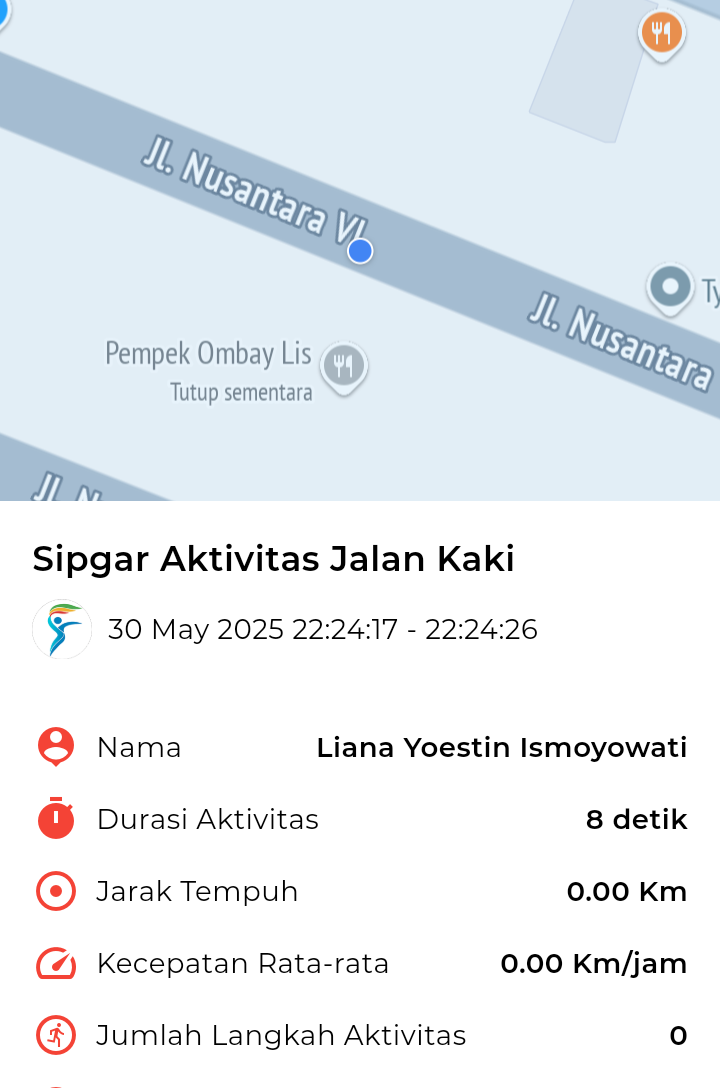Image resolution: width=720 pixels, height=1088 pixels.
Task: Click the partially visible icon at screen bottom
Action: (55, 1083)
